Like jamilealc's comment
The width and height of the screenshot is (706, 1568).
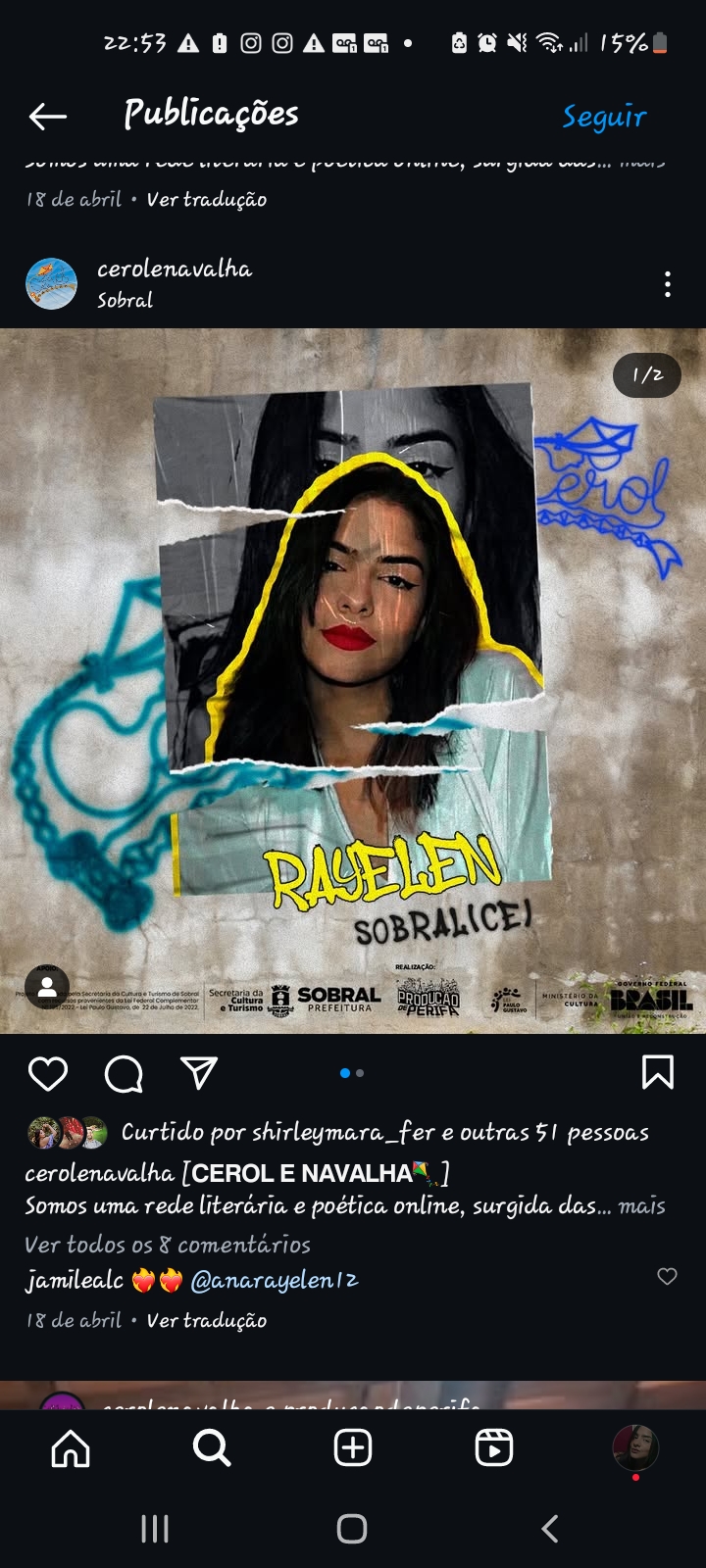[x=667, y=1276]
